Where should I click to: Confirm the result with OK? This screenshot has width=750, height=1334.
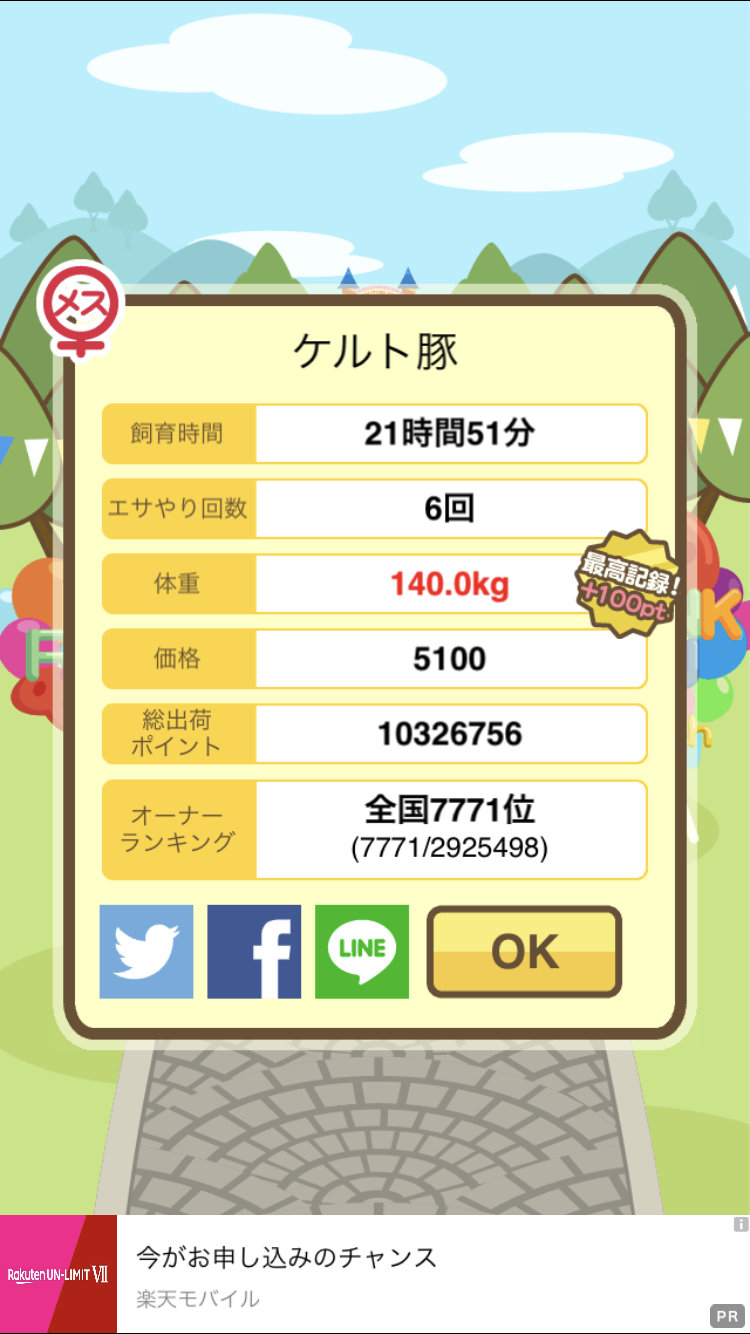(524, 952)
